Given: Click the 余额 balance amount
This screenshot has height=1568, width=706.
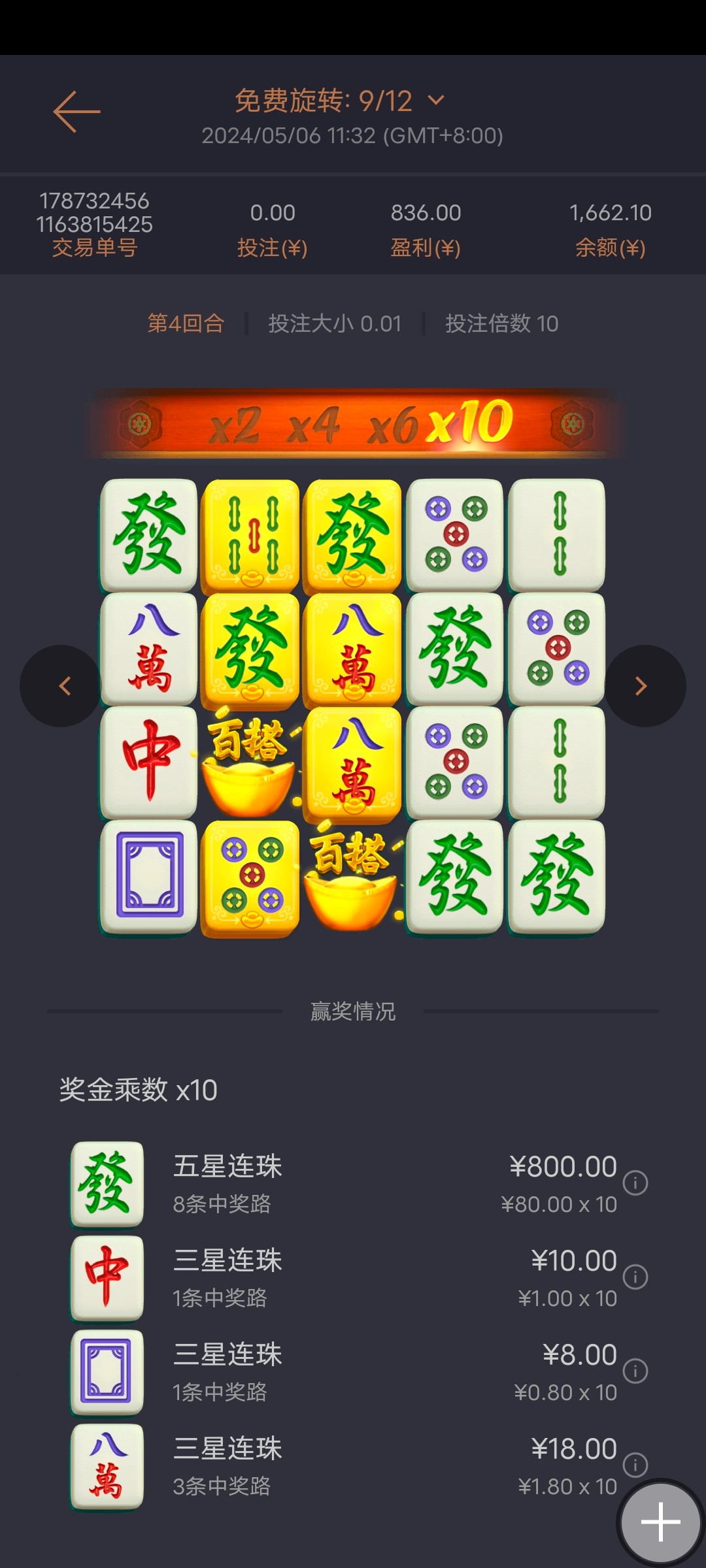Looking at the screenshot, I should click(611, 212).
